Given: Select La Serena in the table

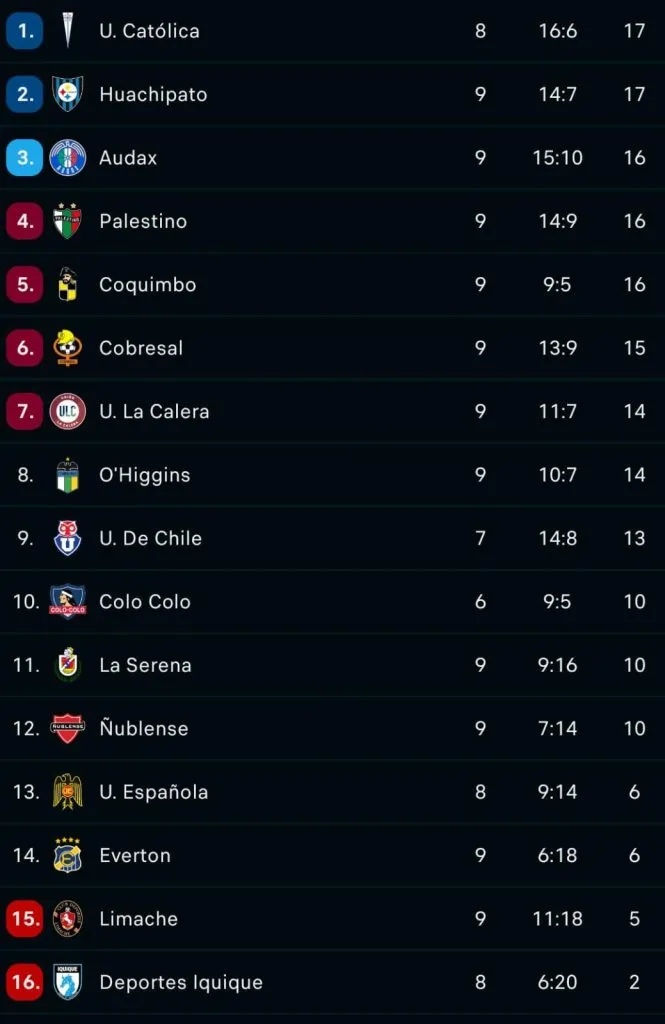Looking at the screenshot, I should pos(145,665).
